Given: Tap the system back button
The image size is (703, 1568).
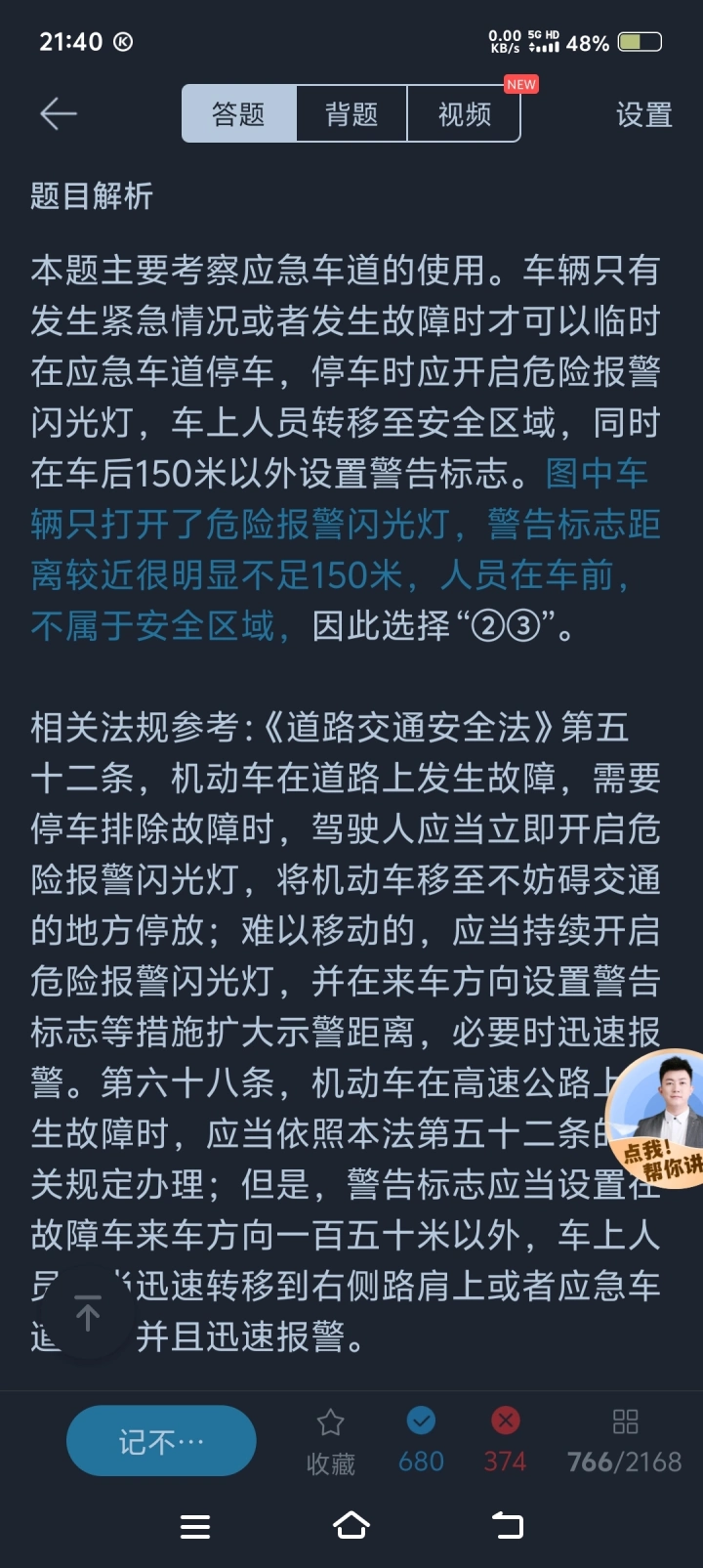Looking at the screenshot, I should (507, 1526).
